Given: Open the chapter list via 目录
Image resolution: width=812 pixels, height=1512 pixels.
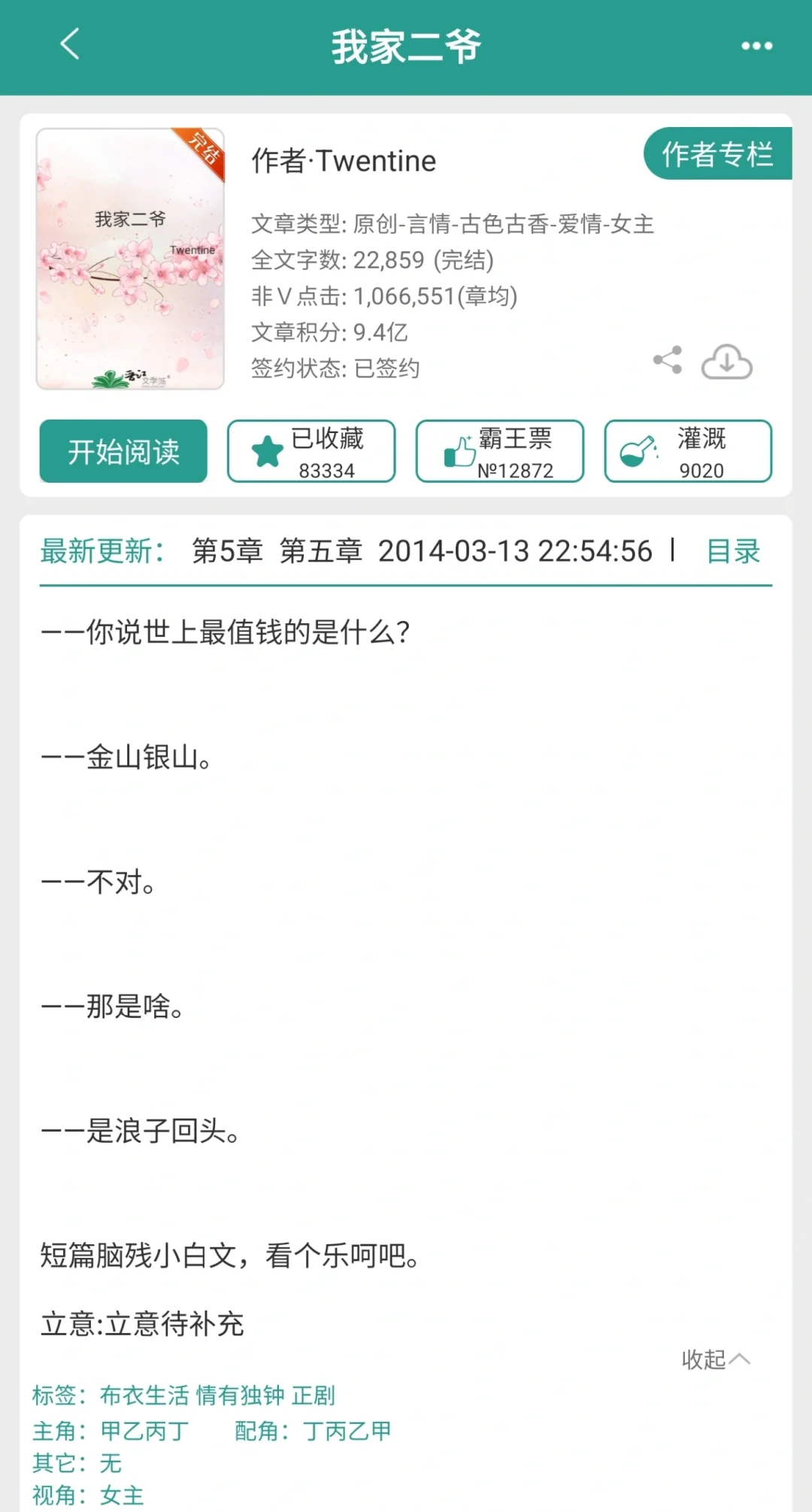Looking at the screenshot, I should 732,551.
